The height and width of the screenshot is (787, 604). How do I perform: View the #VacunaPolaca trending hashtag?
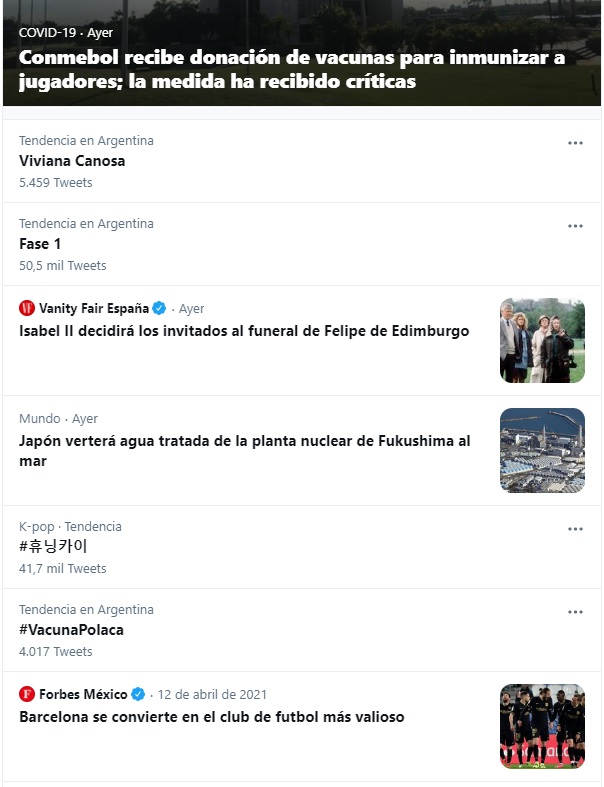point(71,630)
